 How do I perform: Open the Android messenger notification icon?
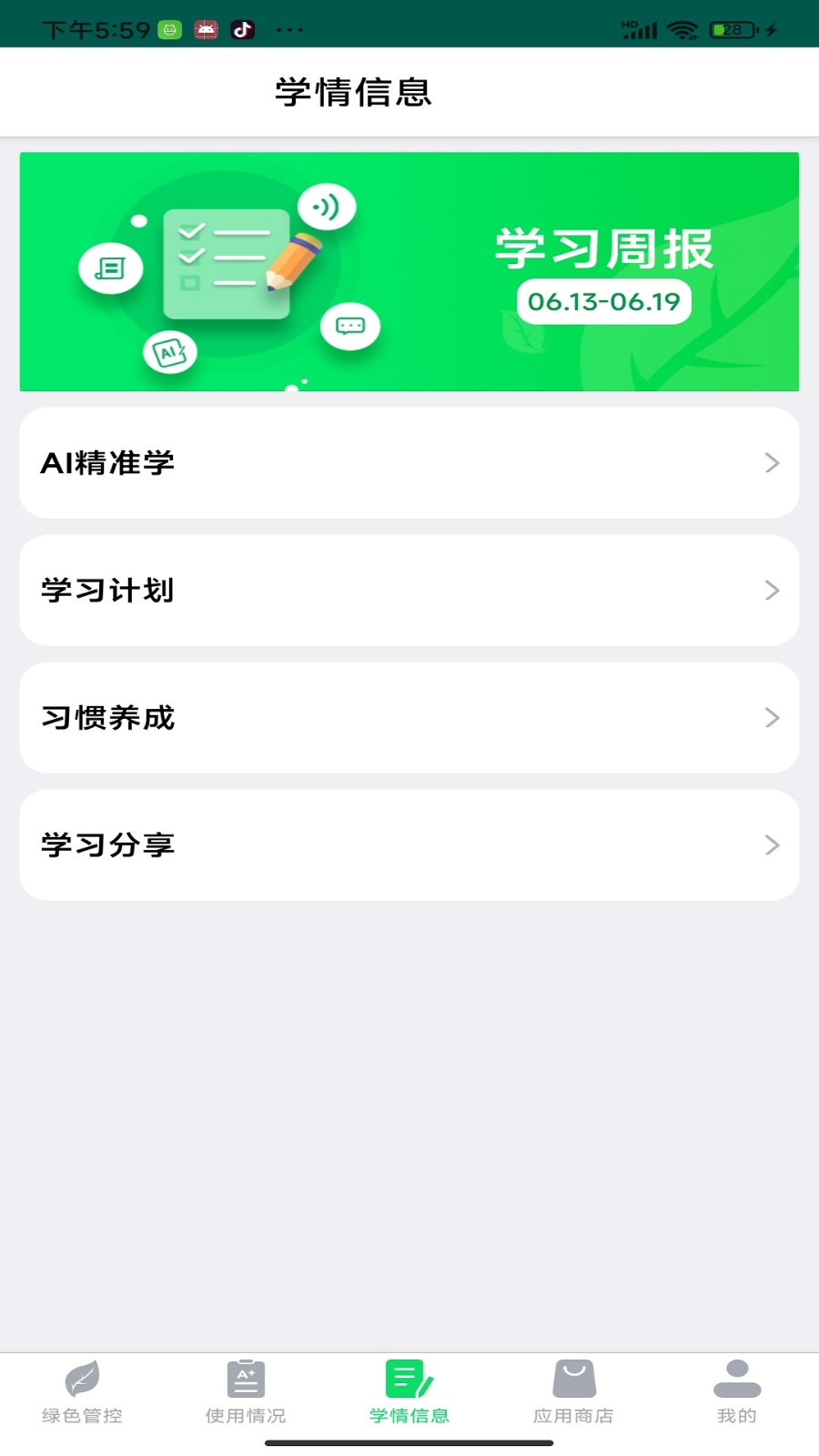pyautogui.click(x=169, y=28)
